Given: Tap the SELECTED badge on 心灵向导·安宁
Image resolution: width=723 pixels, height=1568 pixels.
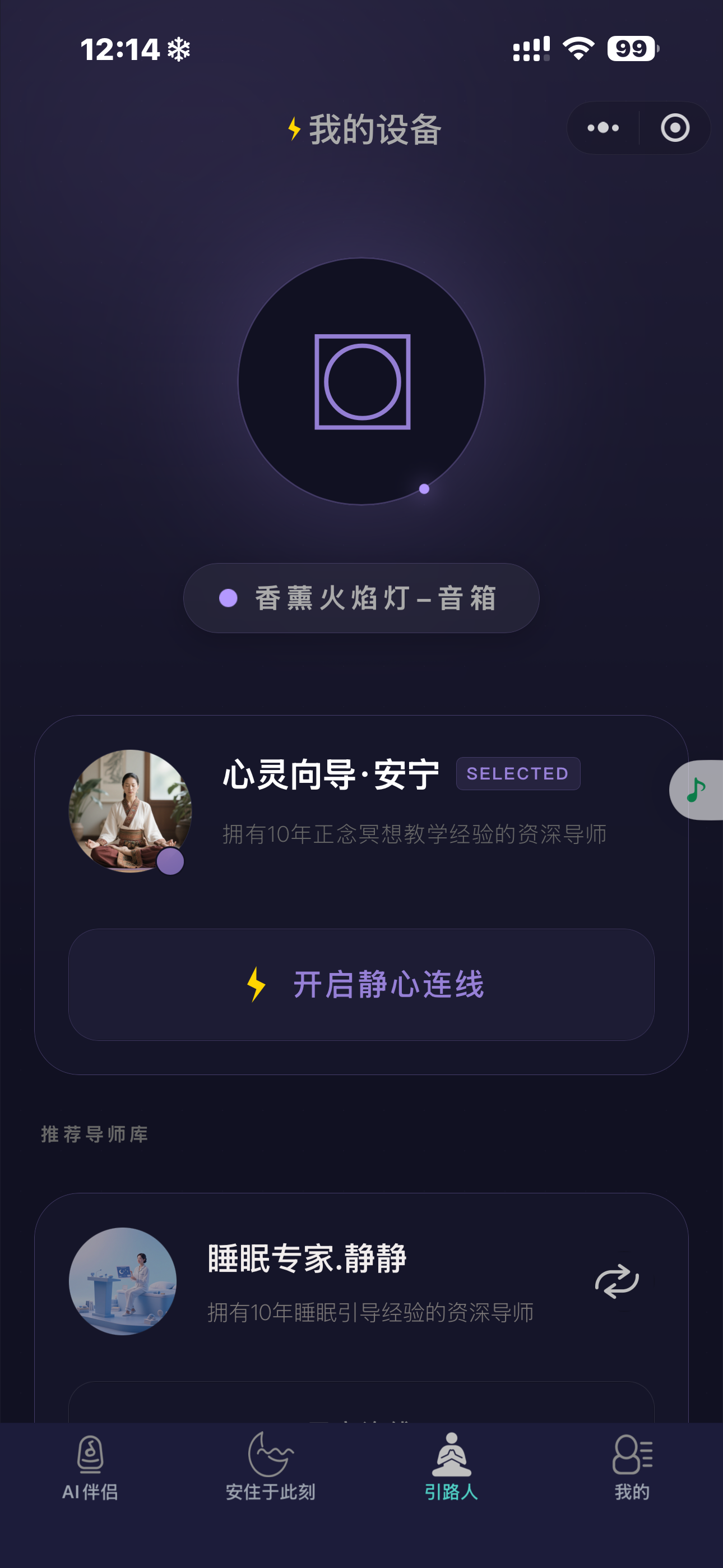Looking at the screenshot, I should click(518, 774).
